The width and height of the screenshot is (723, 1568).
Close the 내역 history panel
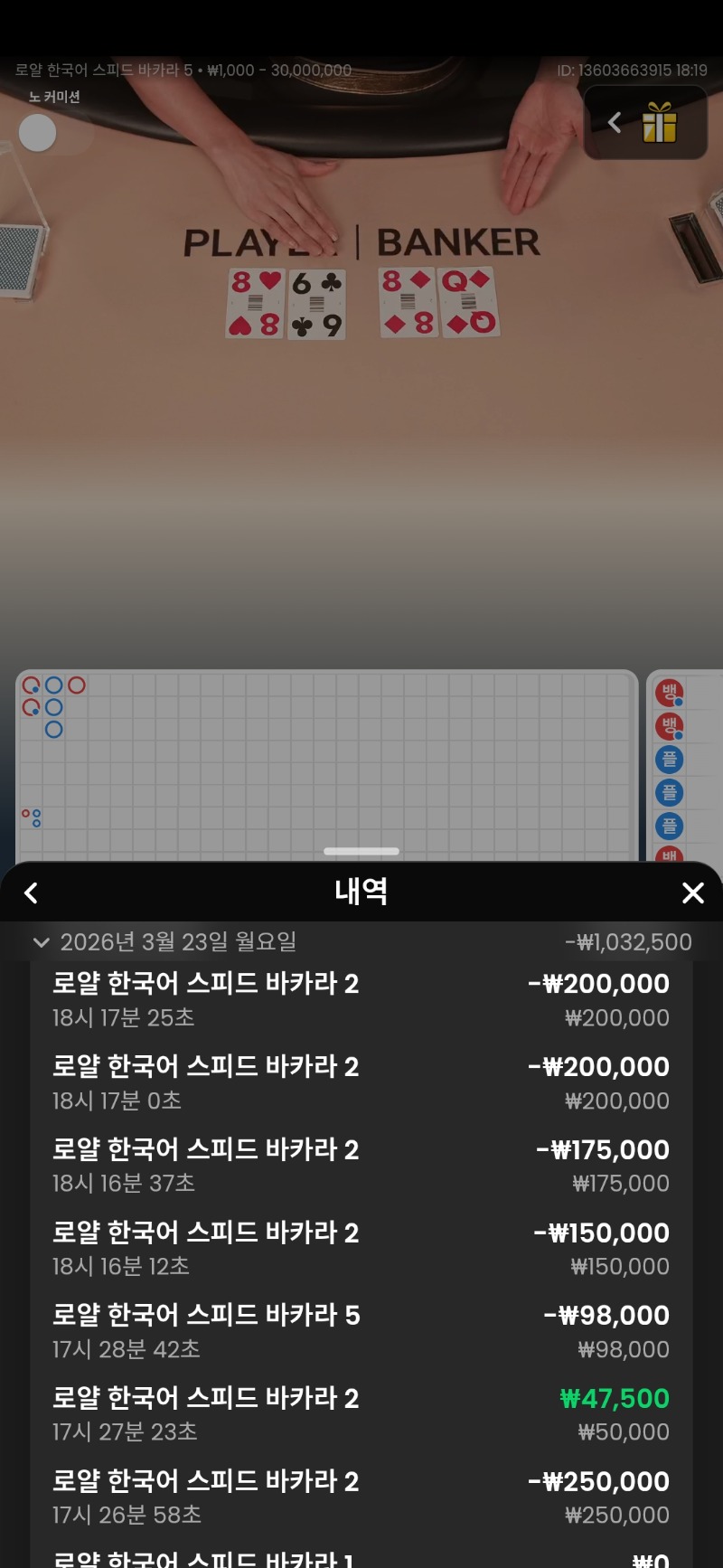pyautogui.click(x=692, y=893)
